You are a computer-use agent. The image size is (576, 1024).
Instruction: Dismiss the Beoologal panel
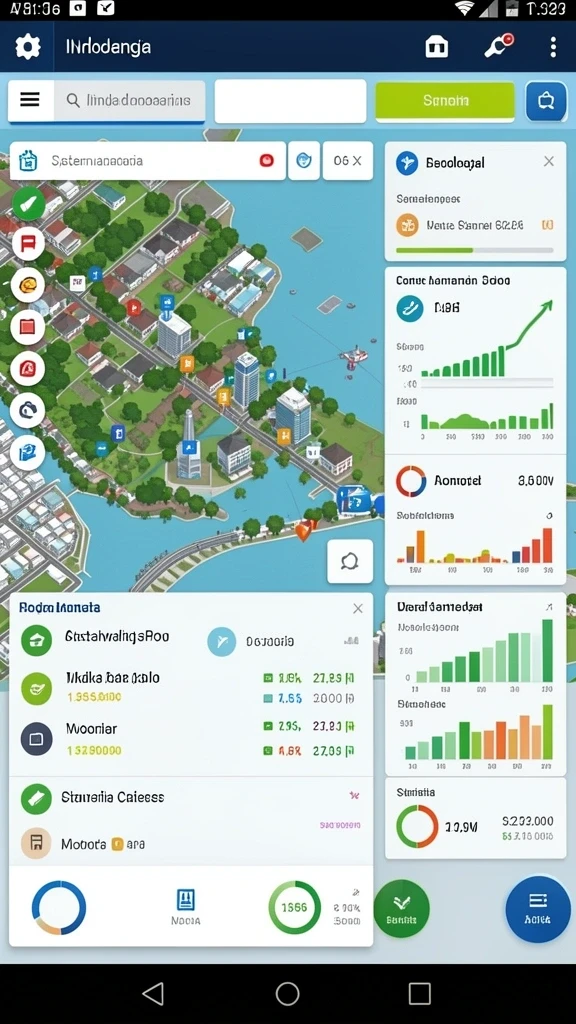(x=549, y=161)
